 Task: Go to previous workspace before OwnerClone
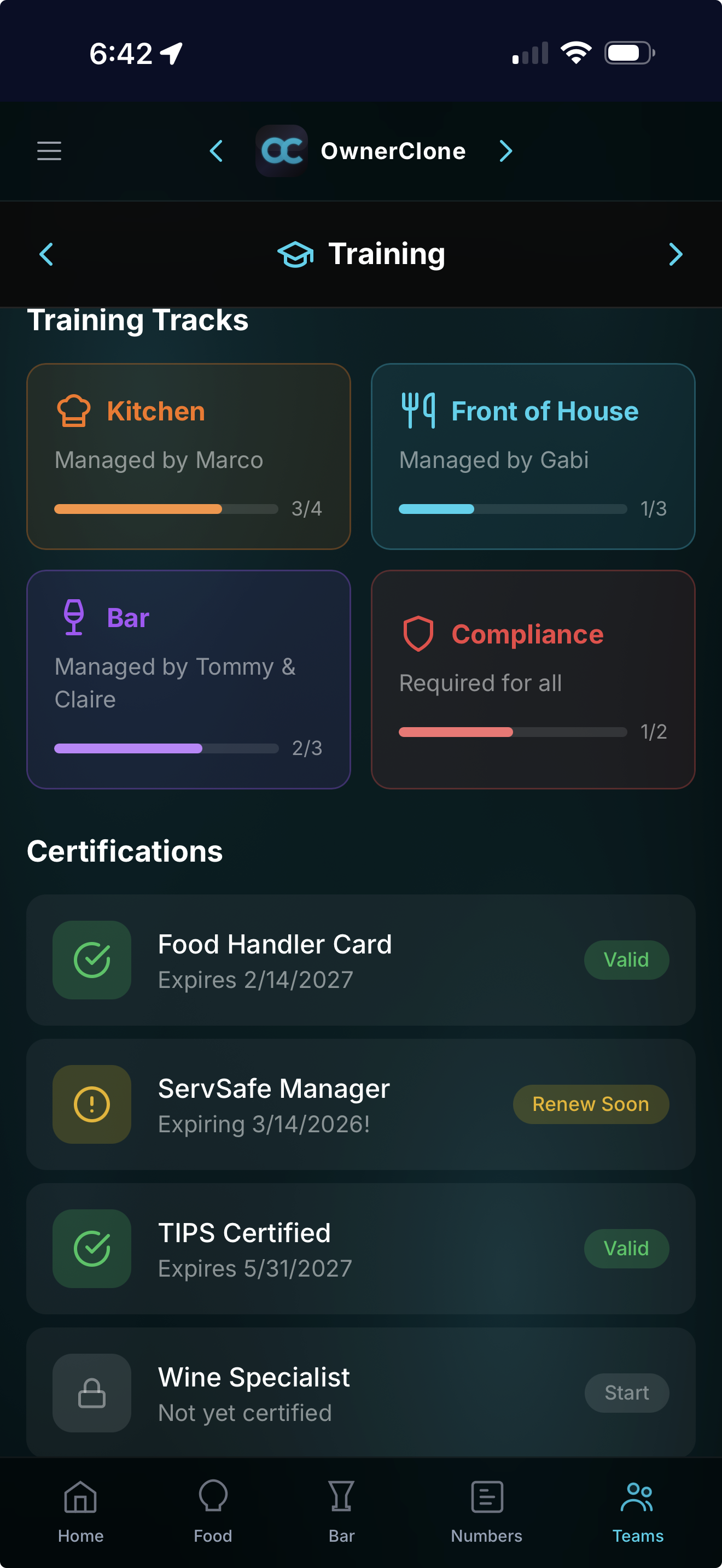coord(216,151)
